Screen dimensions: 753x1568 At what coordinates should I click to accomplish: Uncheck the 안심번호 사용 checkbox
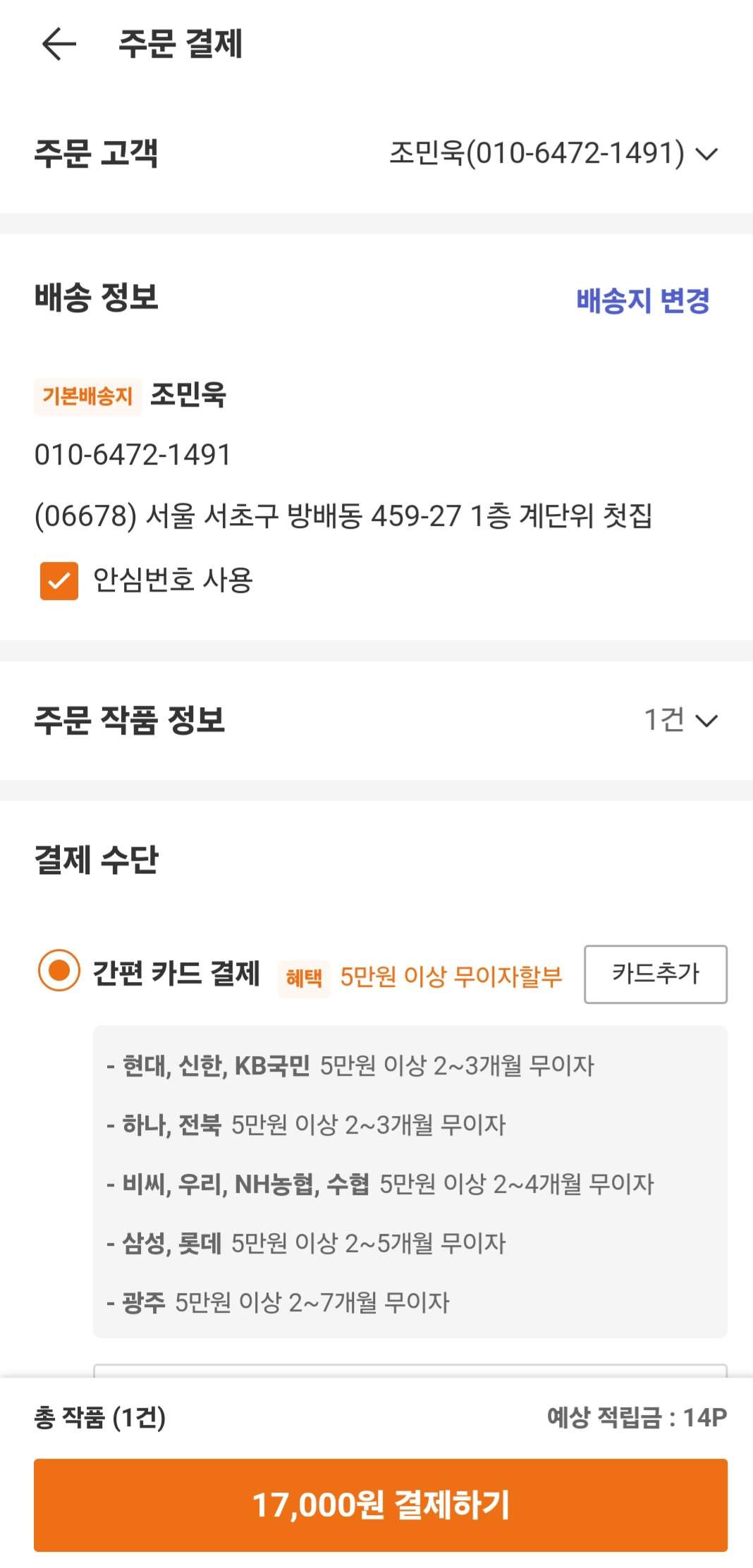[59, 581]
